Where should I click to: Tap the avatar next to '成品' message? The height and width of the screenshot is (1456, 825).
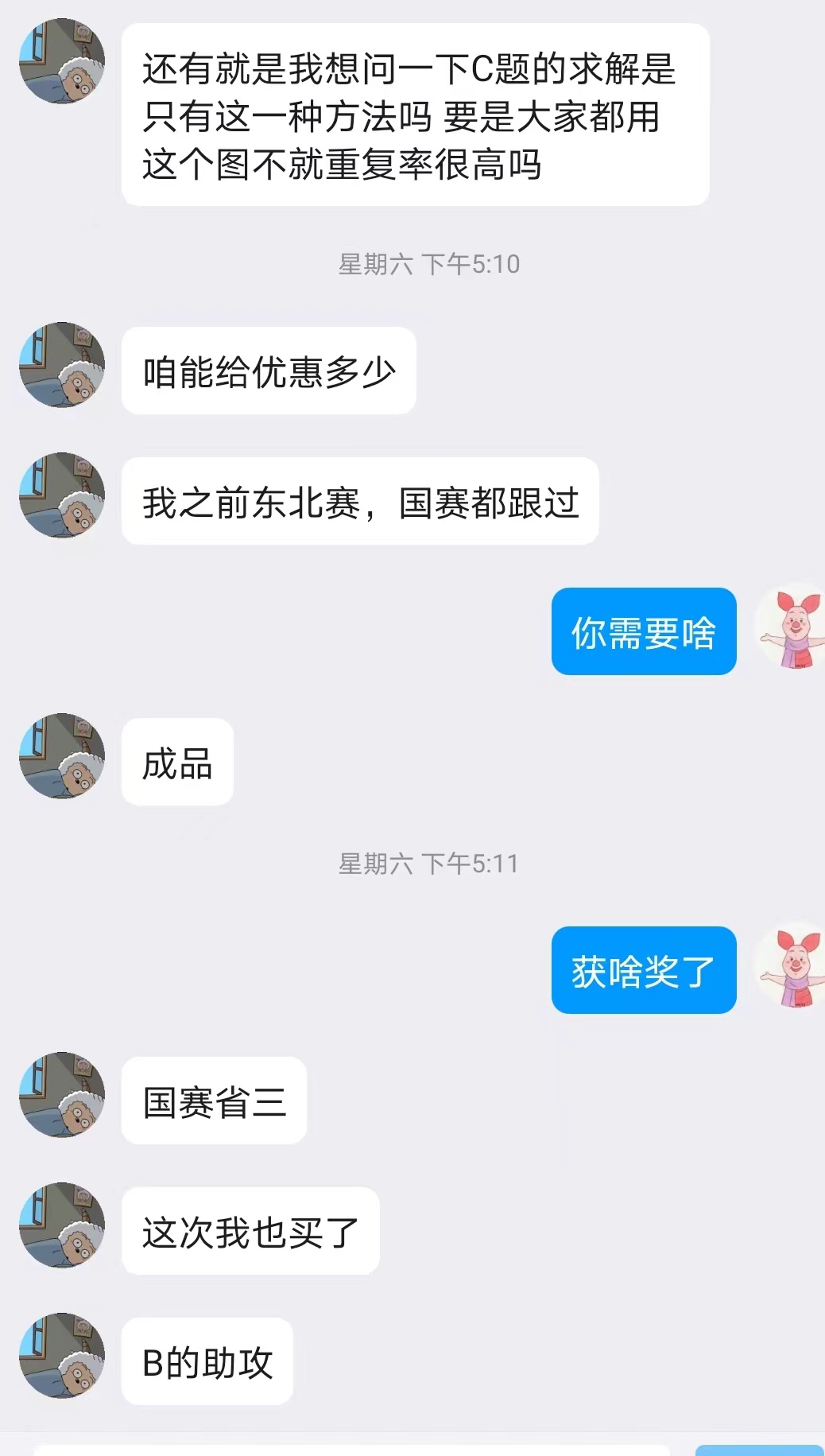(62, 756)
